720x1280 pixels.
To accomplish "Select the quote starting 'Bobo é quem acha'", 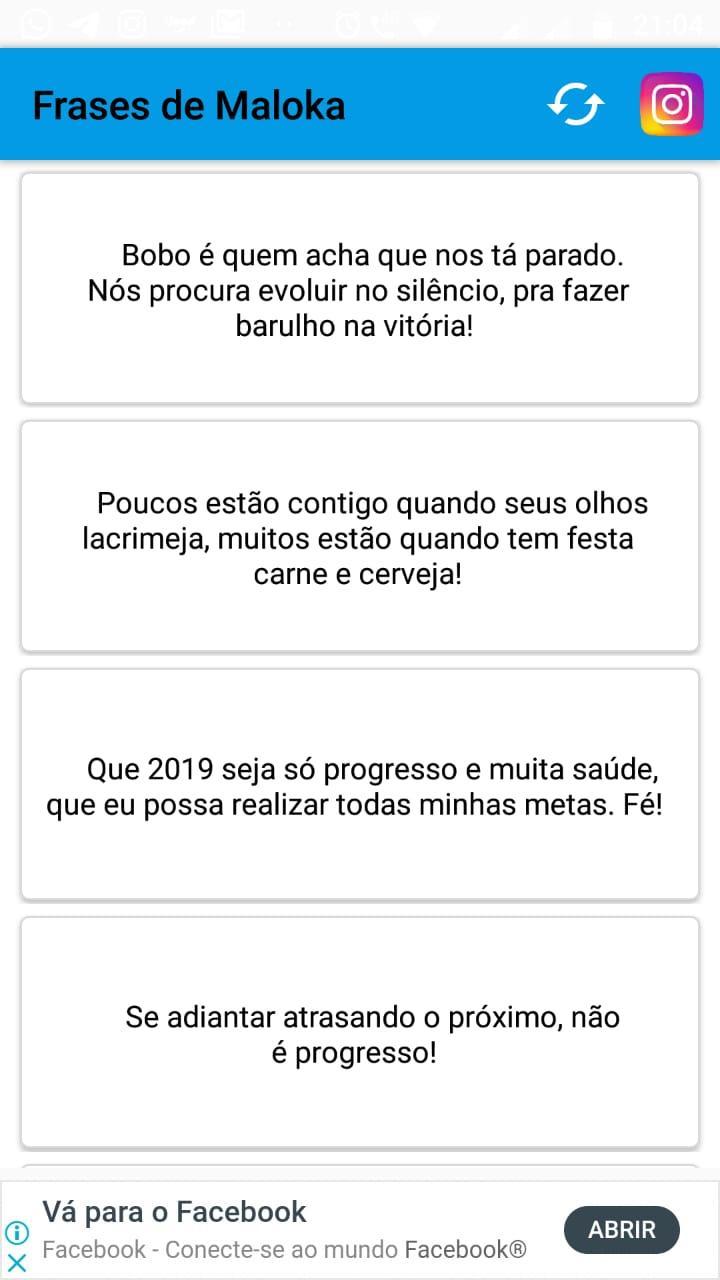I will point(360,289).
